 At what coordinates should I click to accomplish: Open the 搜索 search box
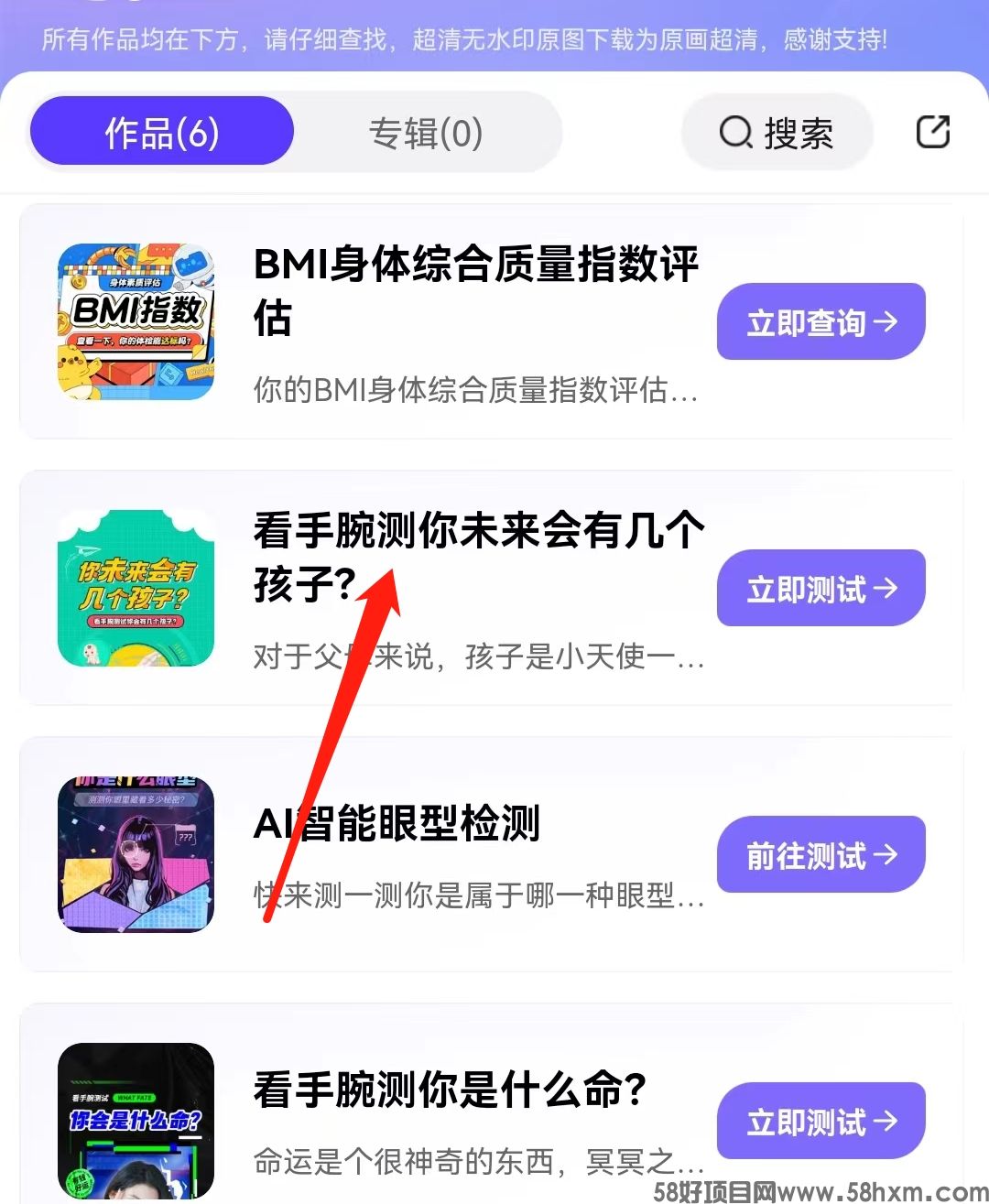[x=777, y=133]
